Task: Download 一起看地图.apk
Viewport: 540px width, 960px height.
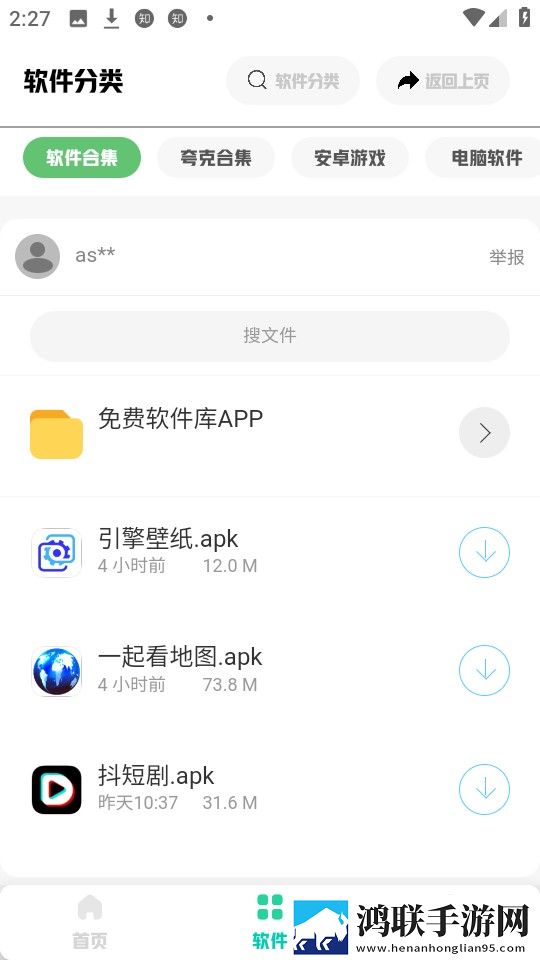Action: click(484, 670)
